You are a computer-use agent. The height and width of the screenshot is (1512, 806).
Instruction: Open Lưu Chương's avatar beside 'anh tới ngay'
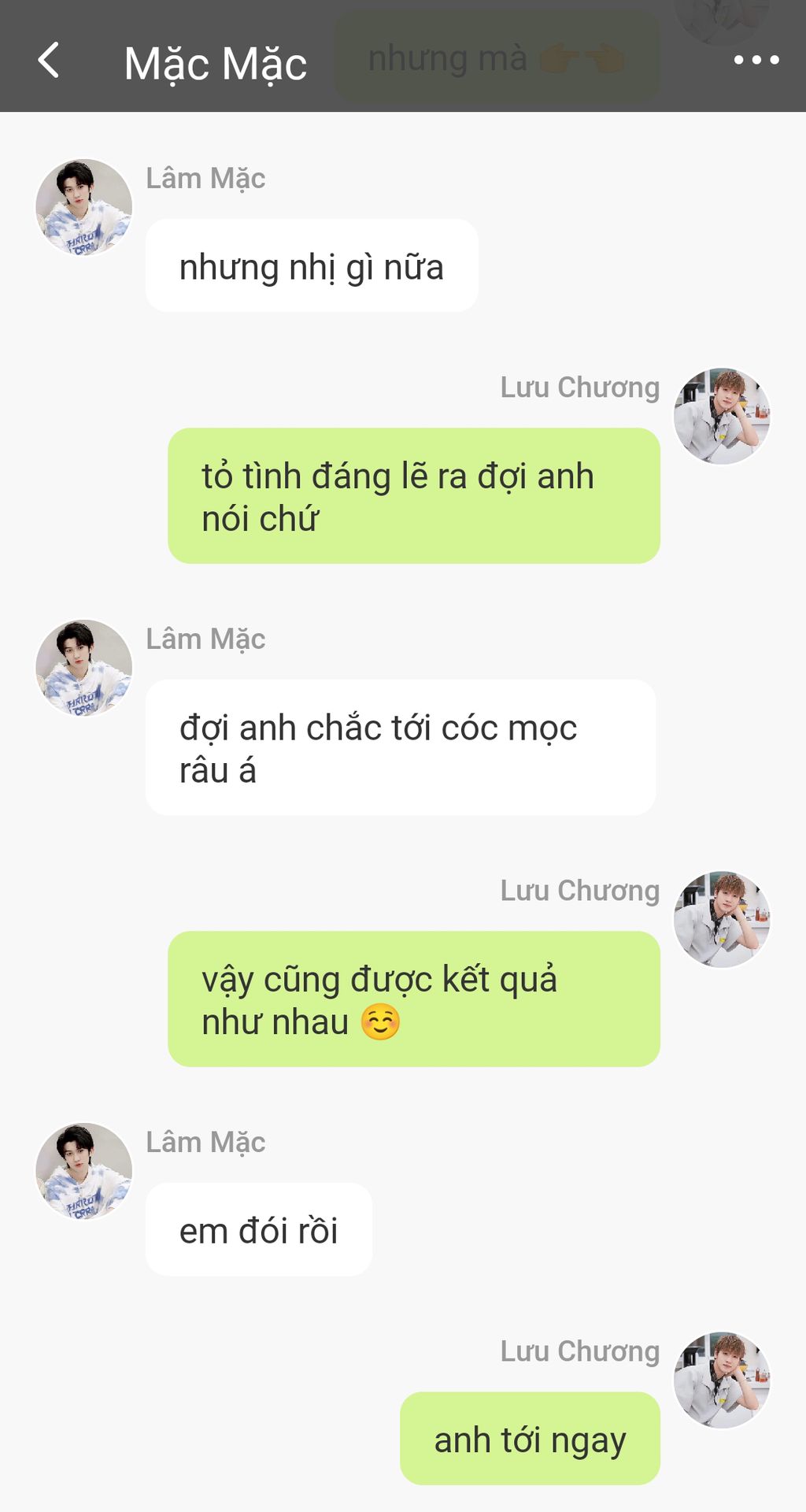click(722, 1380)
